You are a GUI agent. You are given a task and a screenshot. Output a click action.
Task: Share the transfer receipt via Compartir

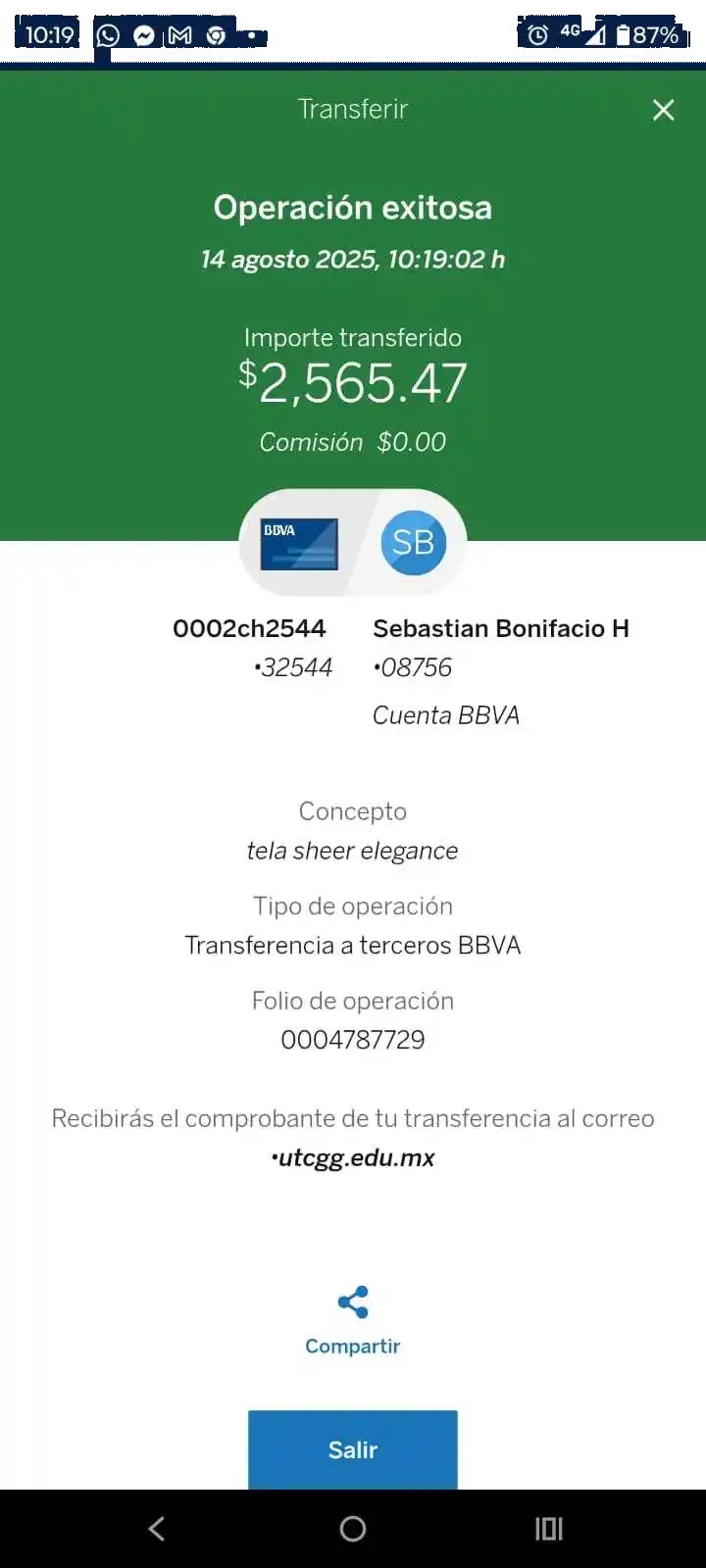click(x=353, y=1319)
